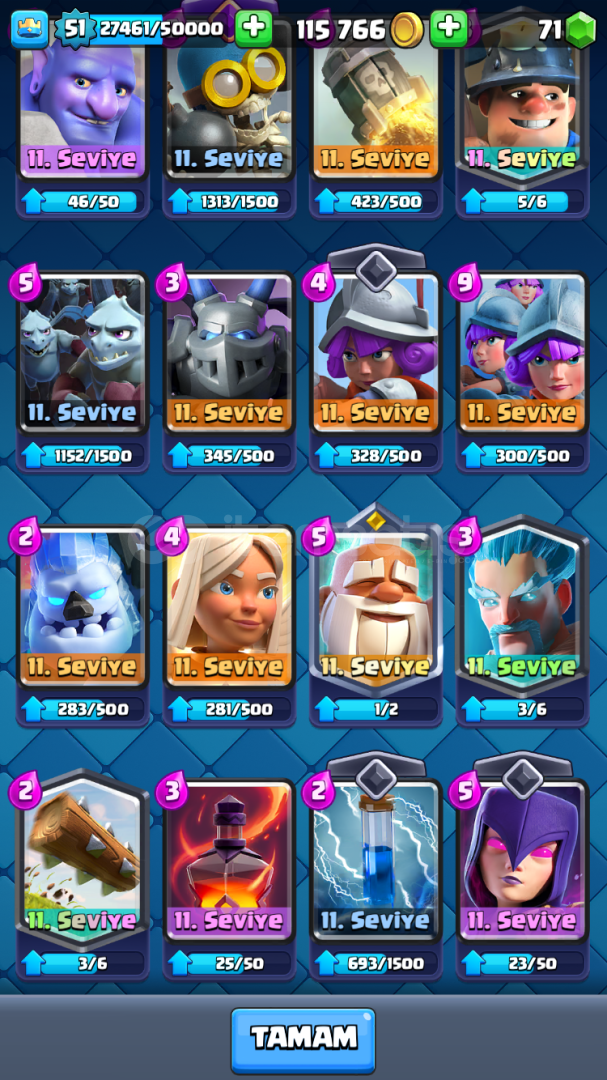The image size is (607, 1080).
Task: Select the Ice Golem card with 283/500
Action: click(83, 624)
